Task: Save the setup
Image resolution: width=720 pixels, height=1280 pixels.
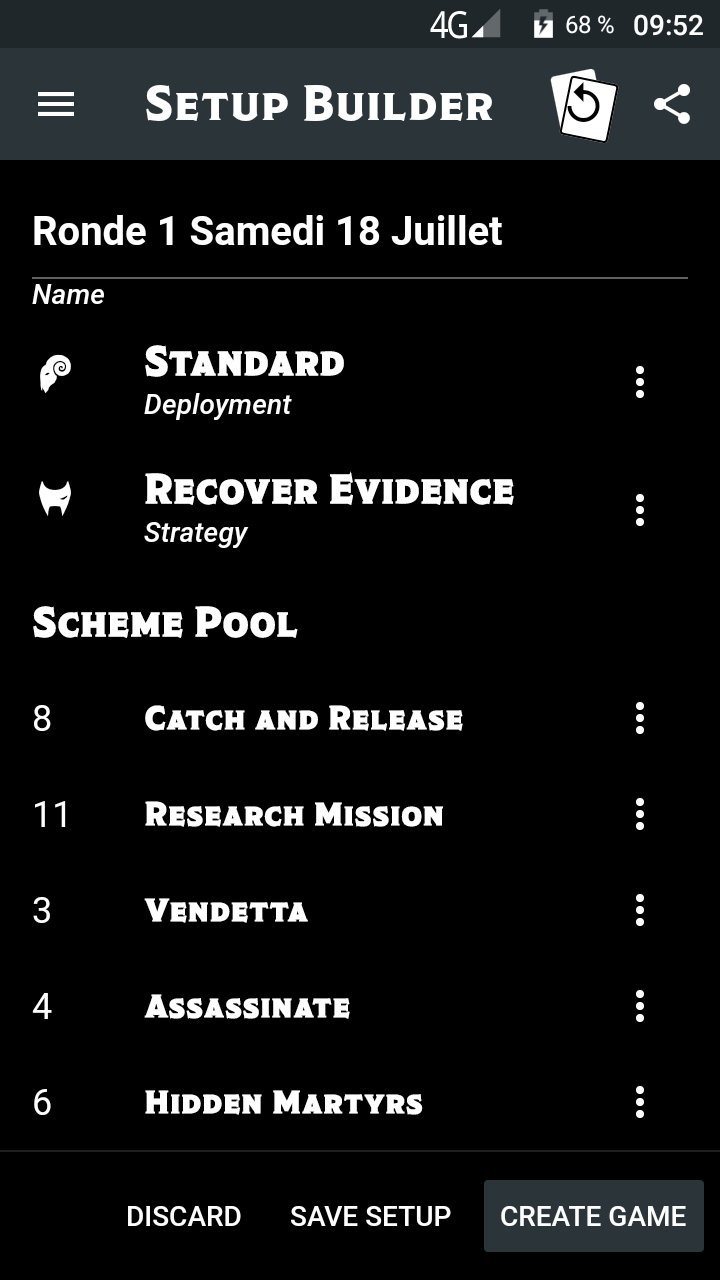Action: 370,1216
